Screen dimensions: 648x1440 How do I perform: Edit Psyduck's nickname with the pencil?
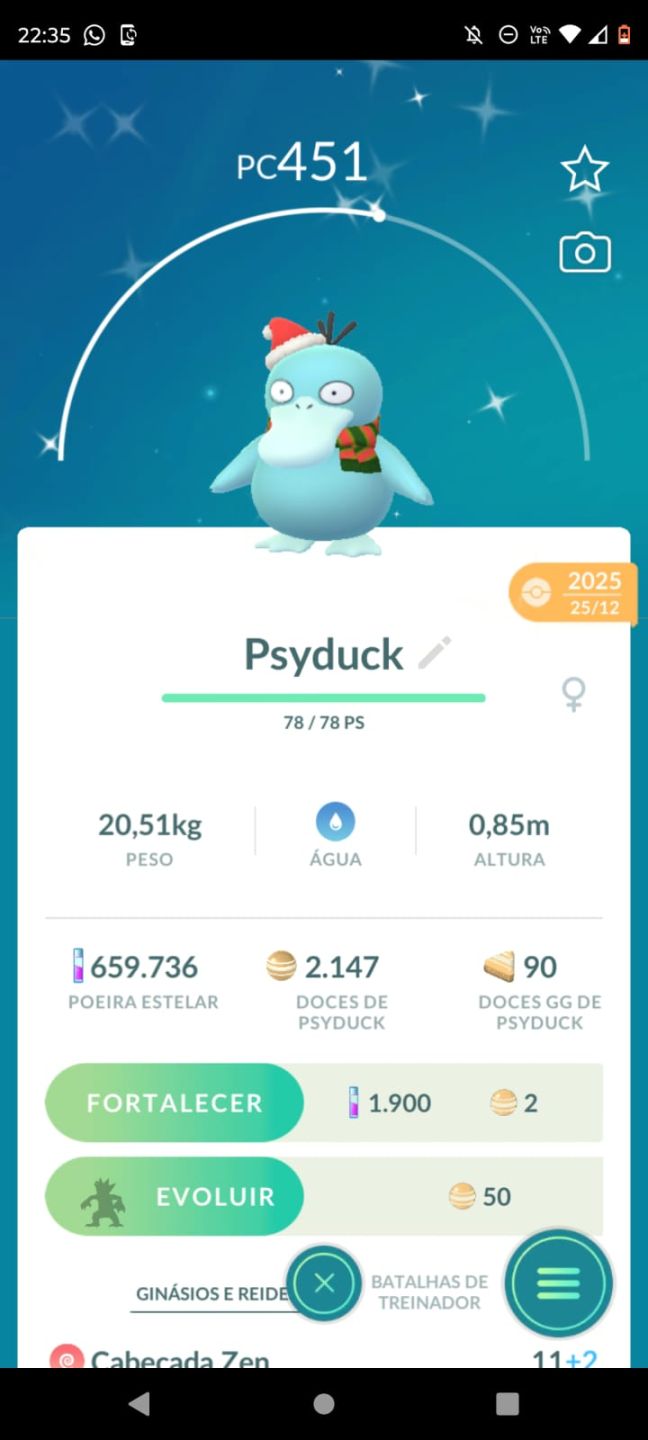pyautogui.click(x=435, y=653)
